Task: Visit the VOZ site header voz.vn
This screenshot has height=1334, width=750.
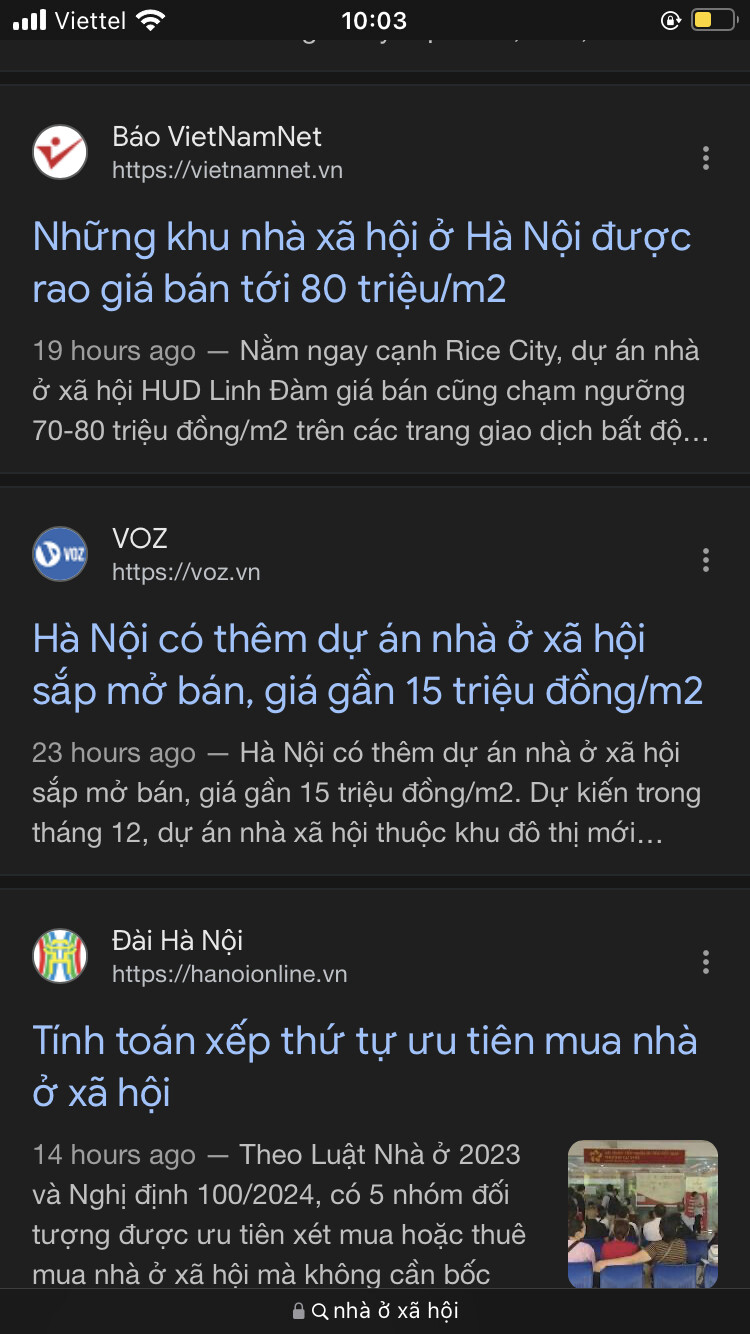Action: [x=185, y=555]
